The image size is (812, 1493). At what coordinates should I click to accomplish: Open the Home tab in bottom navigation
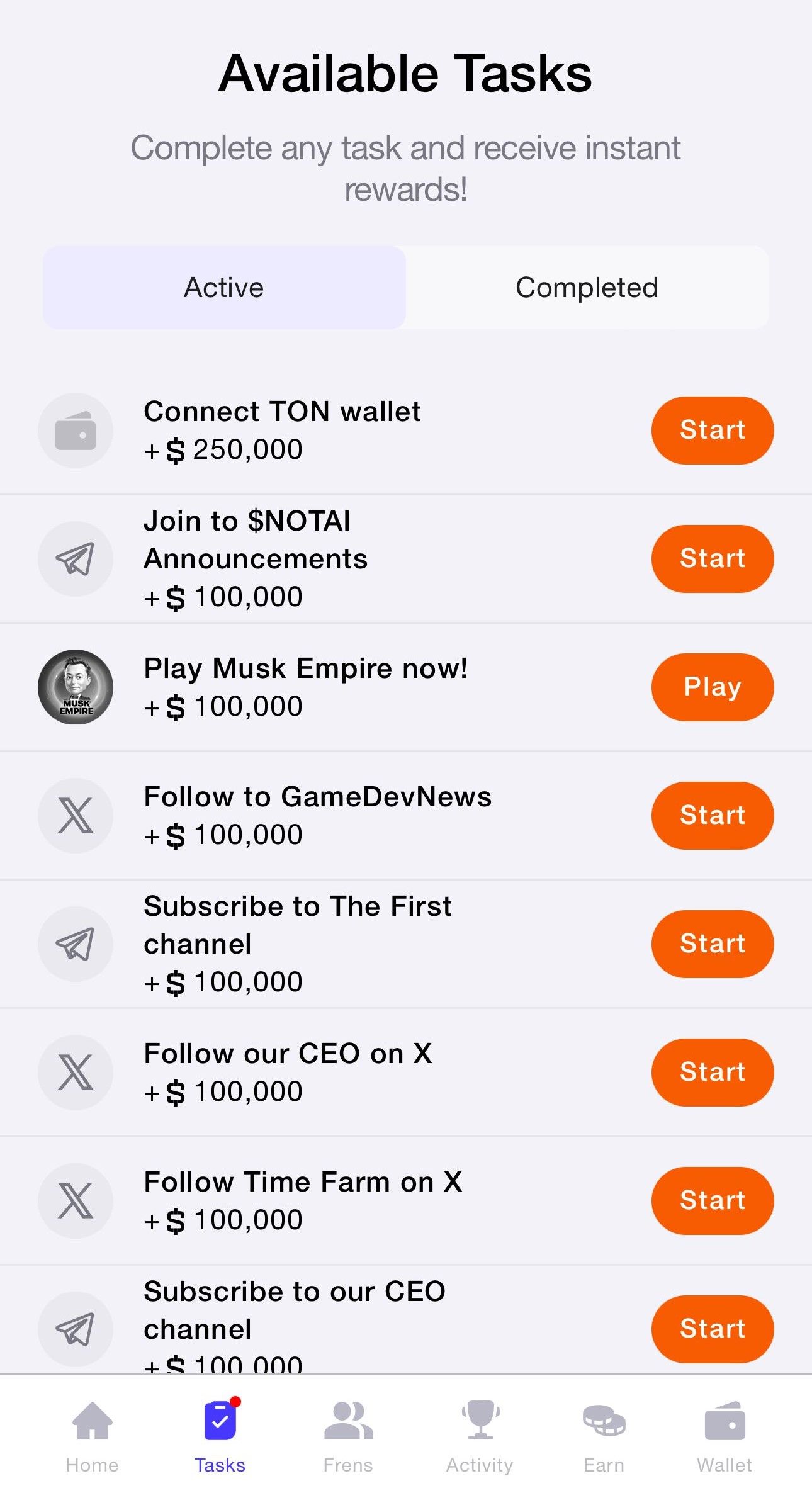click(91, 1435)
